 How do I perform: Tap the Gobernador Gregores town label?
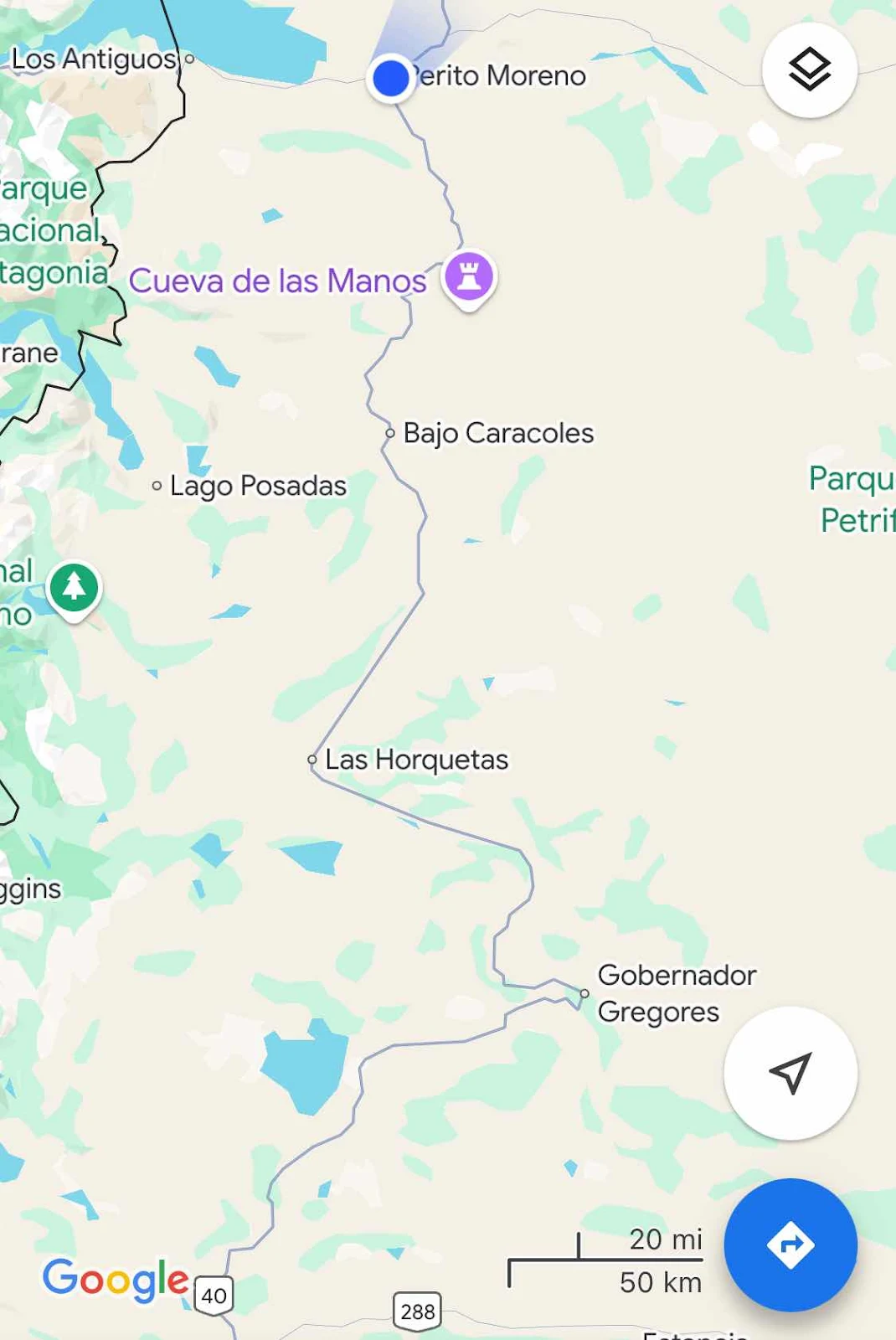pos(675,993)
